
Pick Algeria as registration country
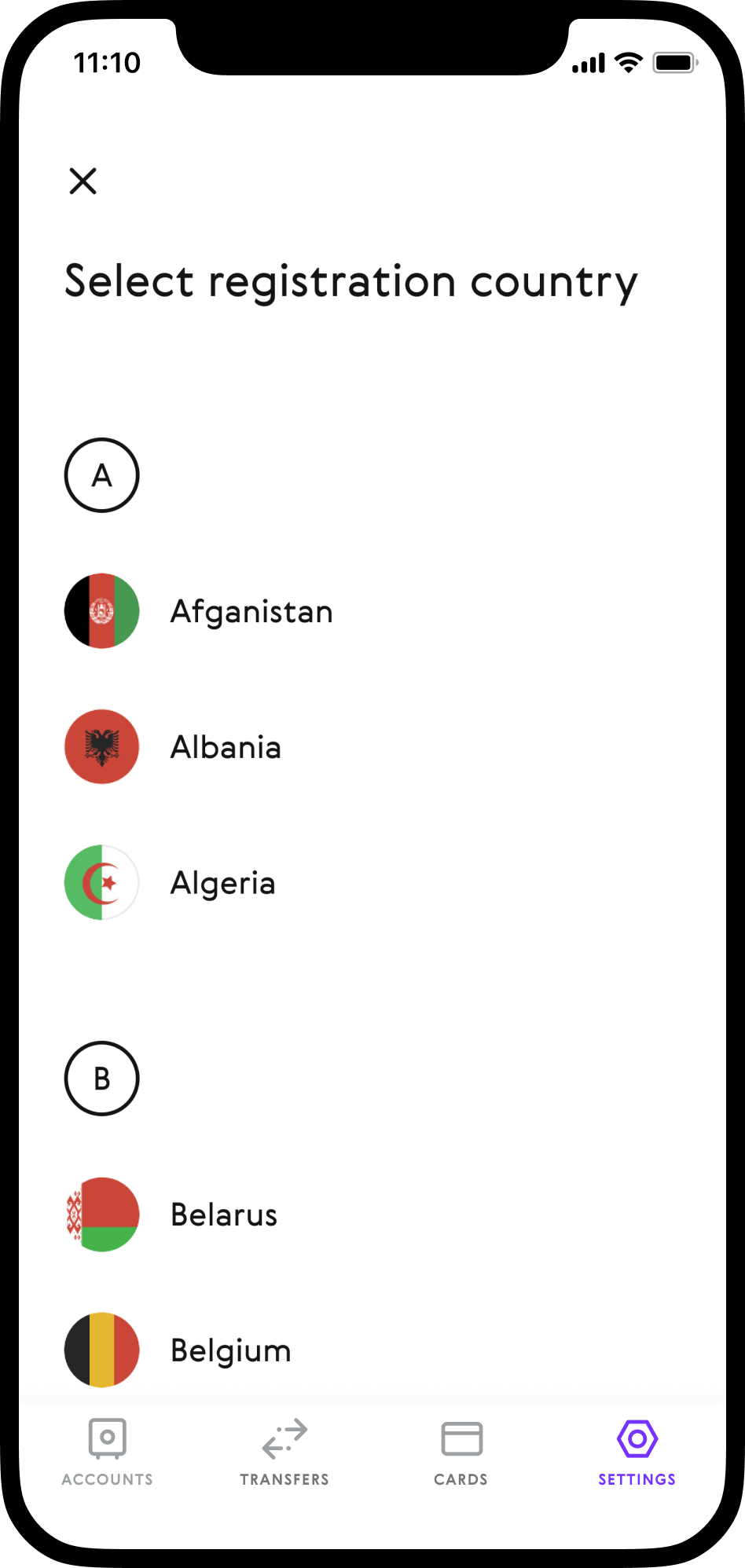pos(223,883)
